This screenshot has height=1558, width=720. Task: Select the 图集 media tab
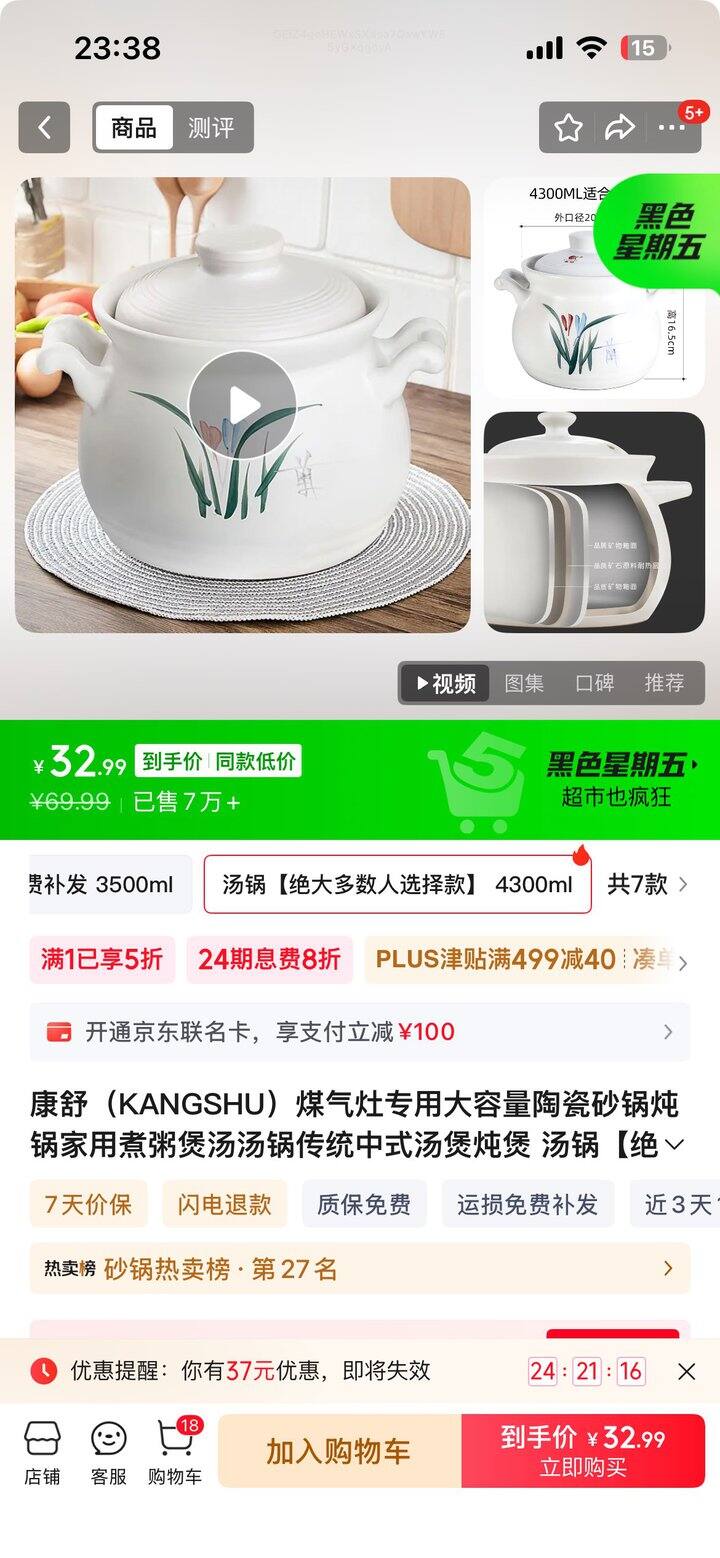pyautogui.click(x=524, y=683)
